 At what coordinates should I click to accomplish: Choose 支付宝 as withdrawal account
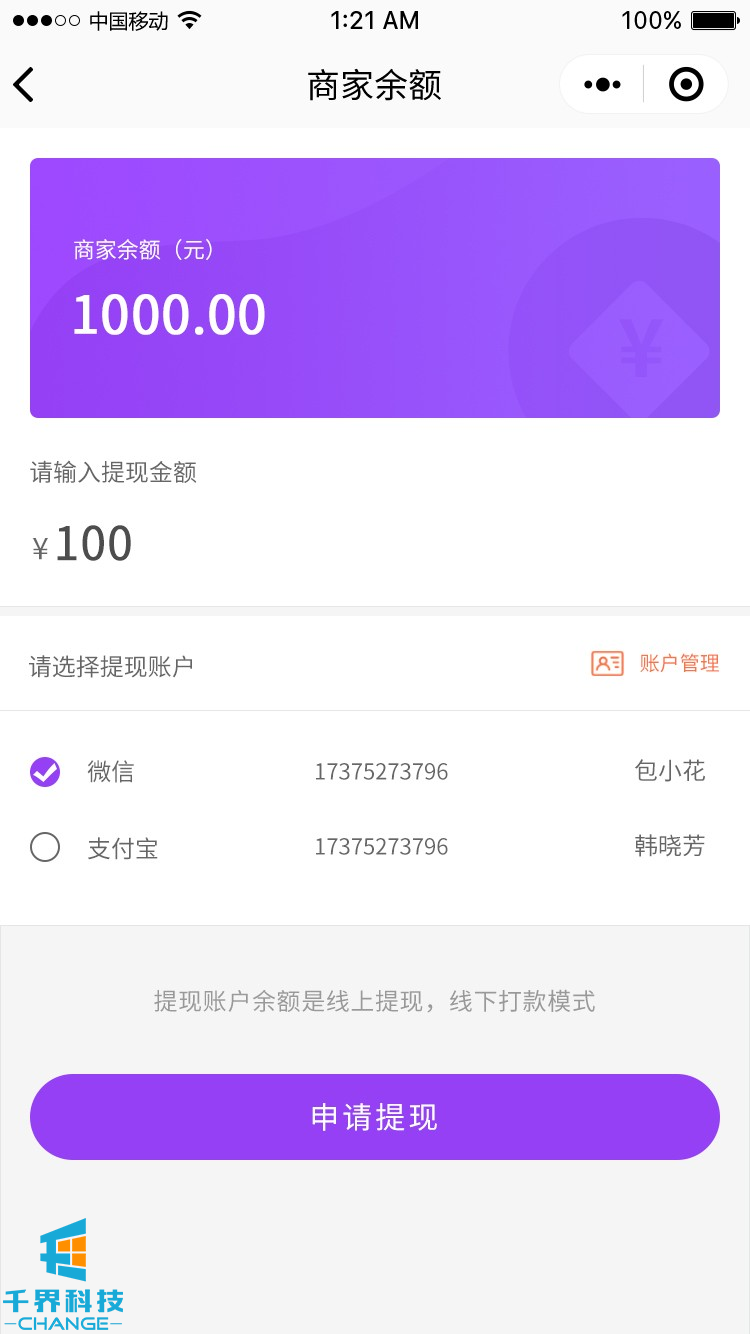pos(45,848)
